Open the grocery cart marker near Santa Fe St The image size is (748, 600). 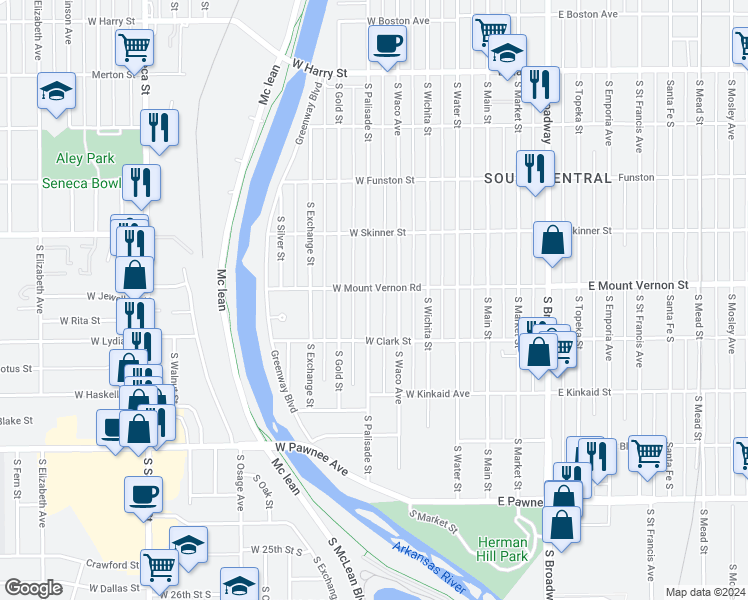click(648, 453)
